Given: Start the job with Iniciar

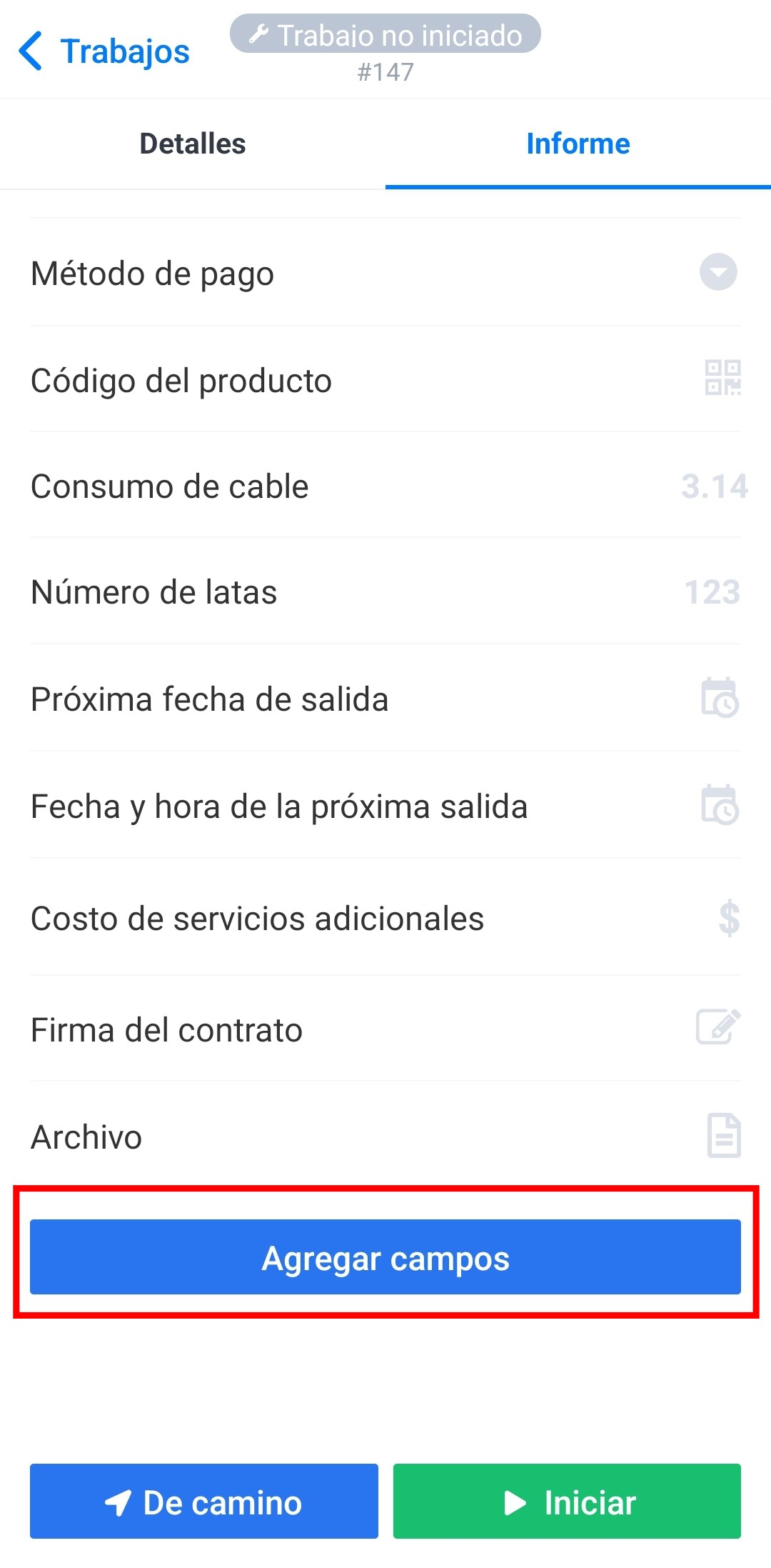Looking at the screenshot, I should pyautogui.click(x=567, y=1502).
